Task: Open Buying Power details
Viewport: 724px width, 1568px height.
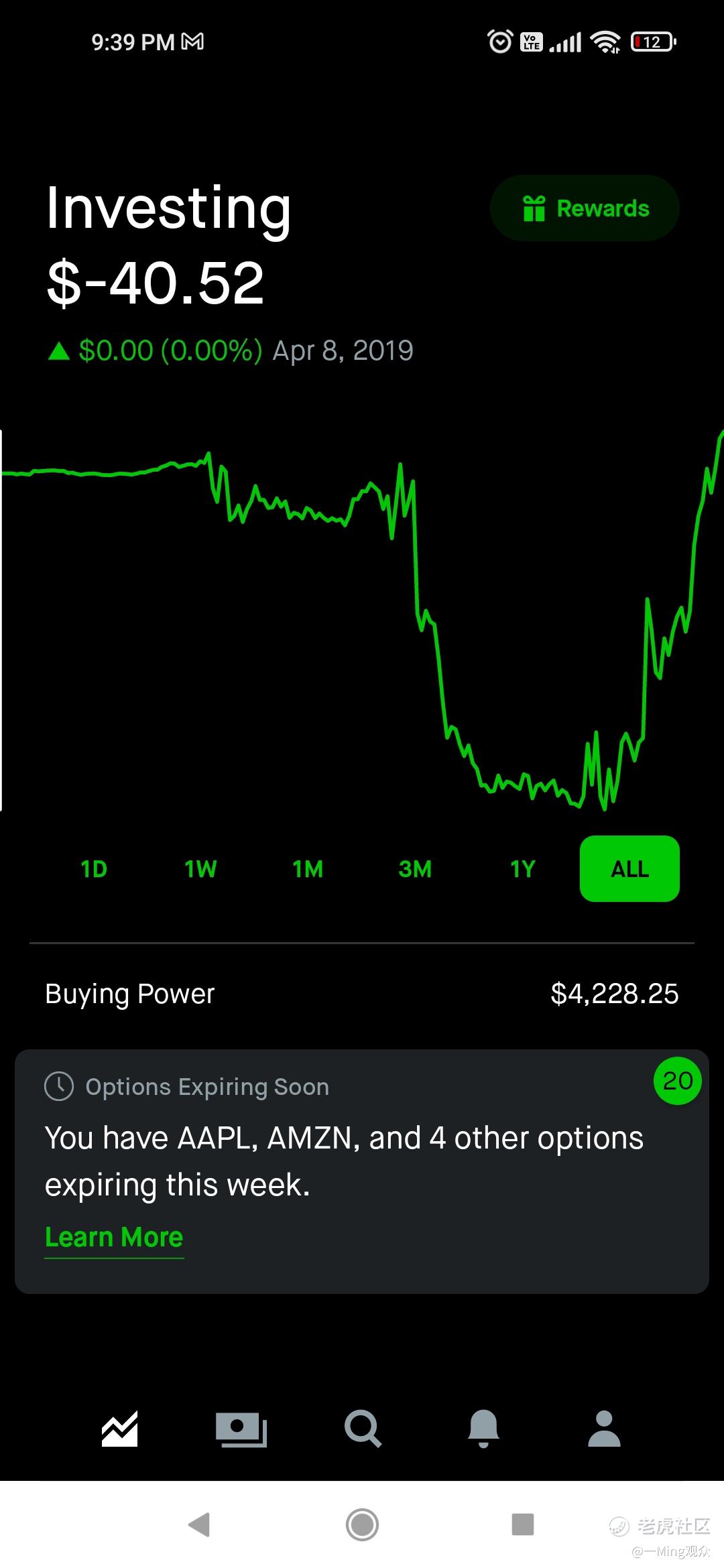Action: [x=362, y=994]
